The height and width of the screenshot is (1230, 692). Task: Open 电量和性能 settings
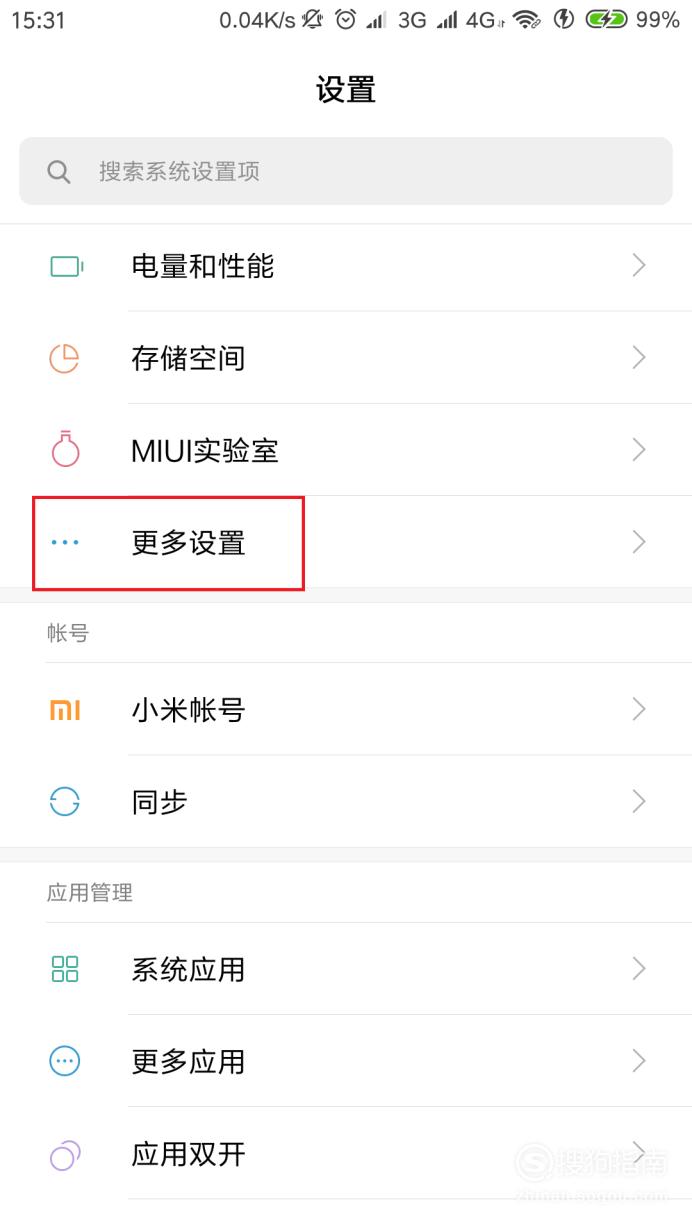tap(346, 266)
